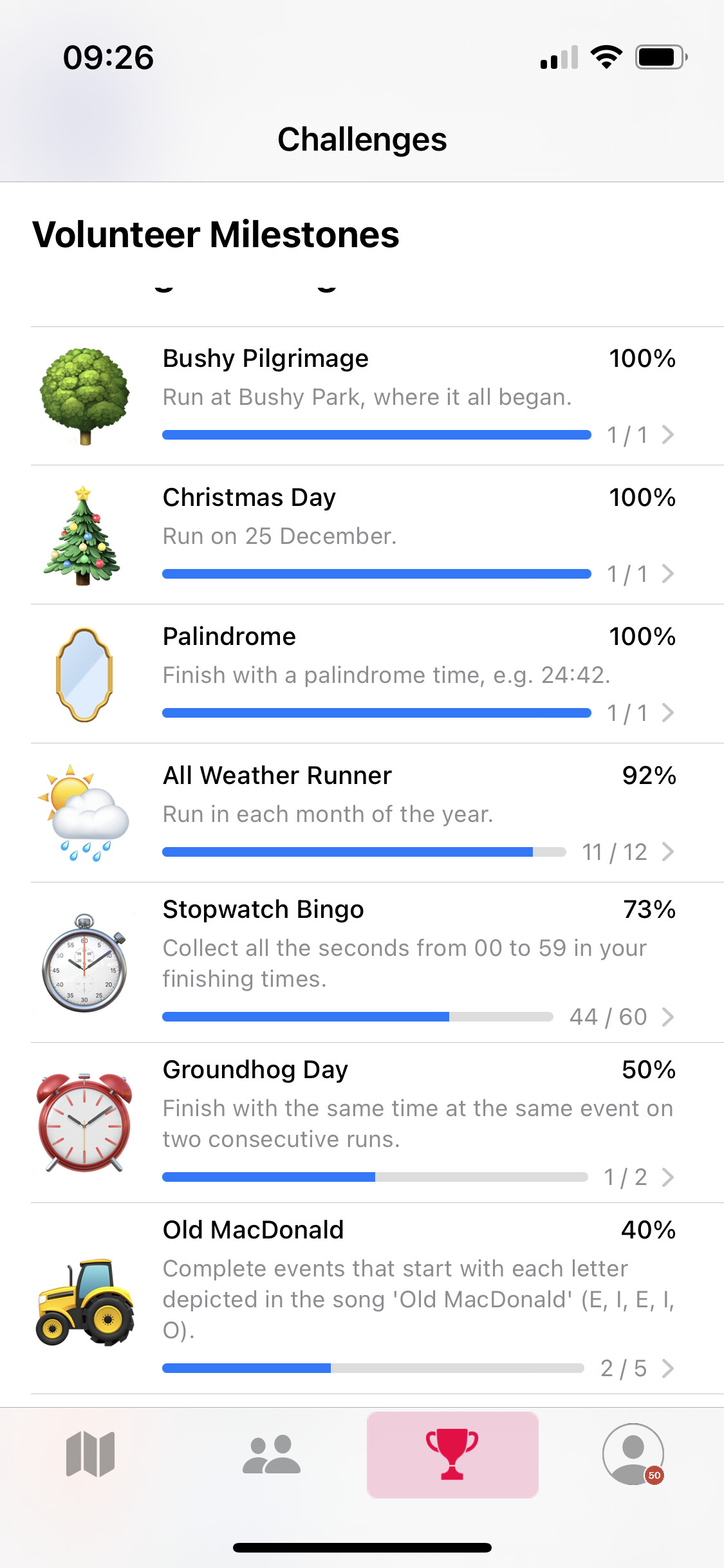Switch to the map tab

coord(90,1455)
